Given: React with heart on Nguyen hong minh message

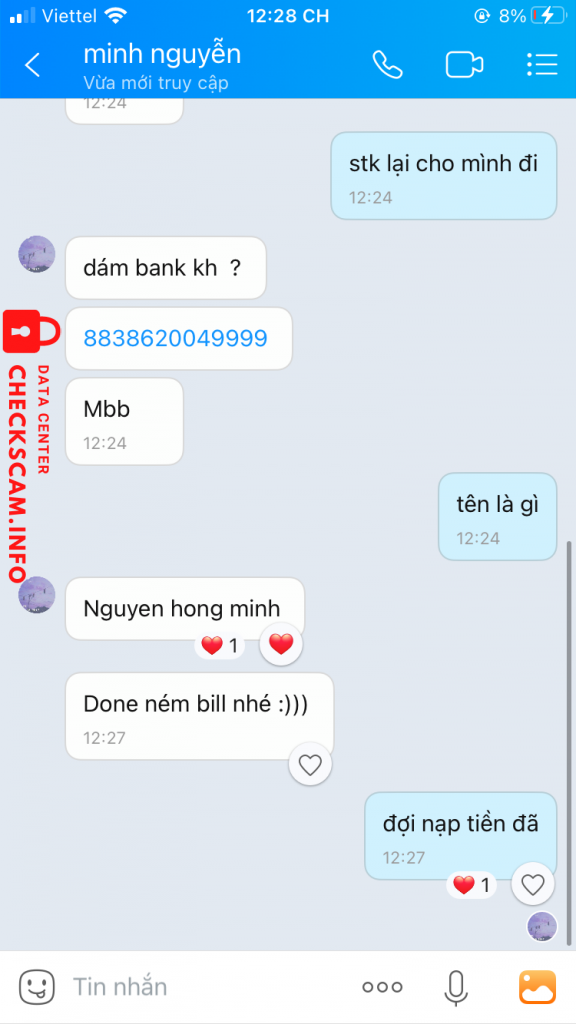Looking at the screenshot, I should [281, 645].
